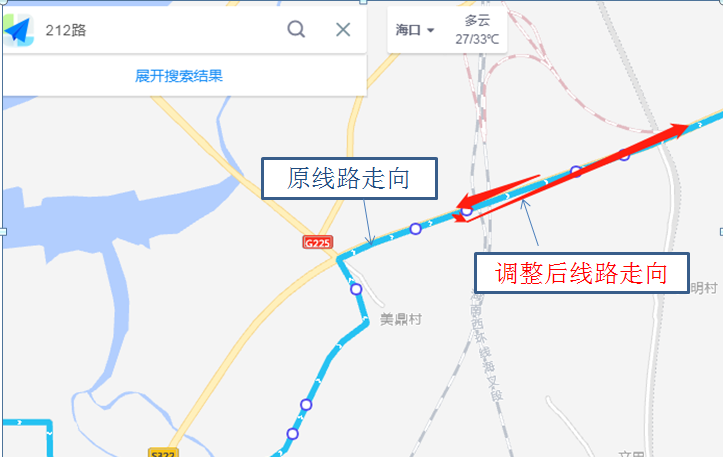Expand search results via 展开搜索结果
723x457 pixels.
pyautogui.click(x=179, y=76)
